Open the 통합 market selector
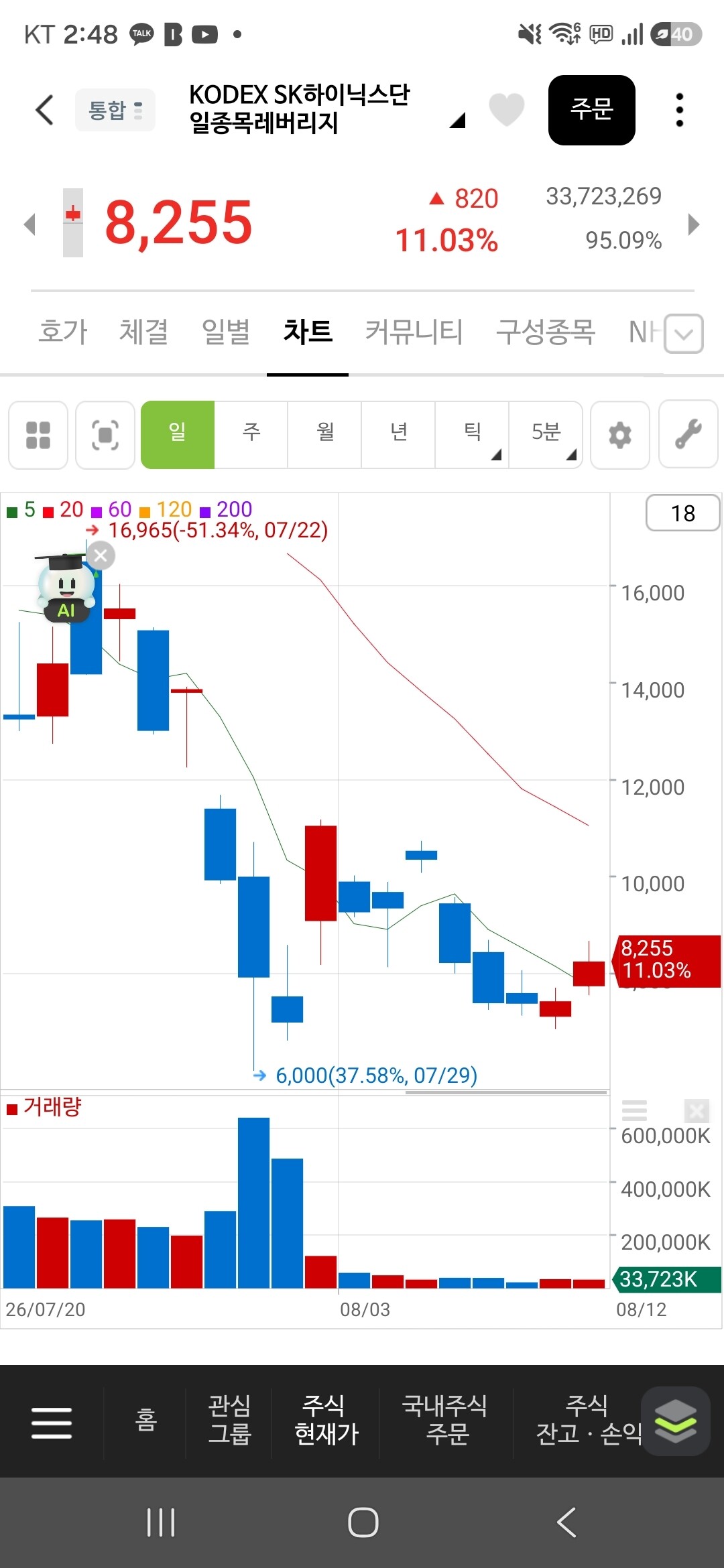Viewport: 724px width, 1568px height. [x=115, y=110]
